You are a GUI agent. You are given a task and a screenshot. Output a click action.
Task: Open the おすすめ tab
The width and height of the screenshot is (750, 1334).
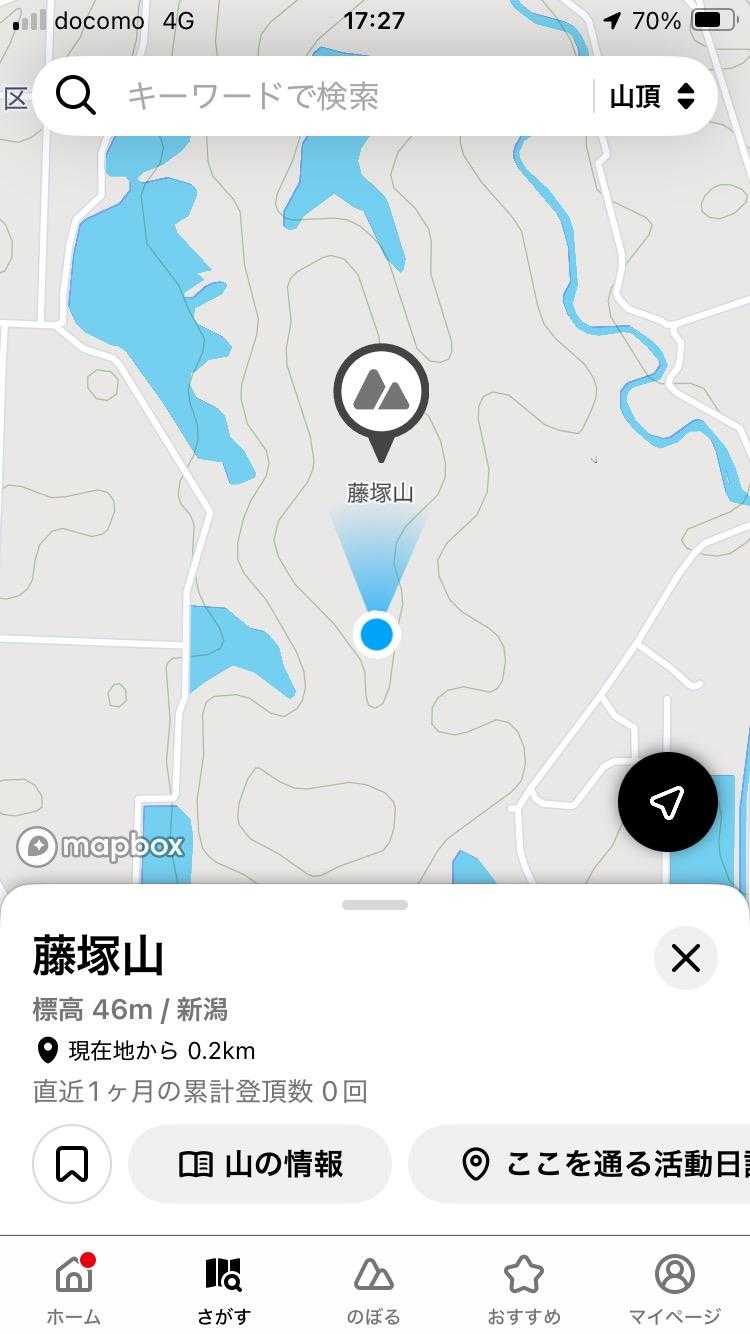pos(524,1288)
